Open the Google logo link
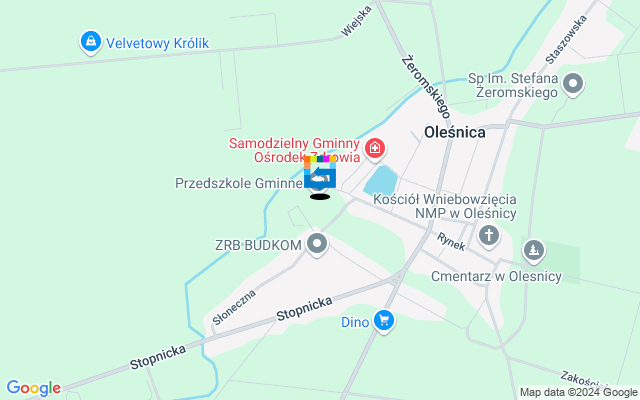This screenshot has width=640, height=400. coord(33,388)
